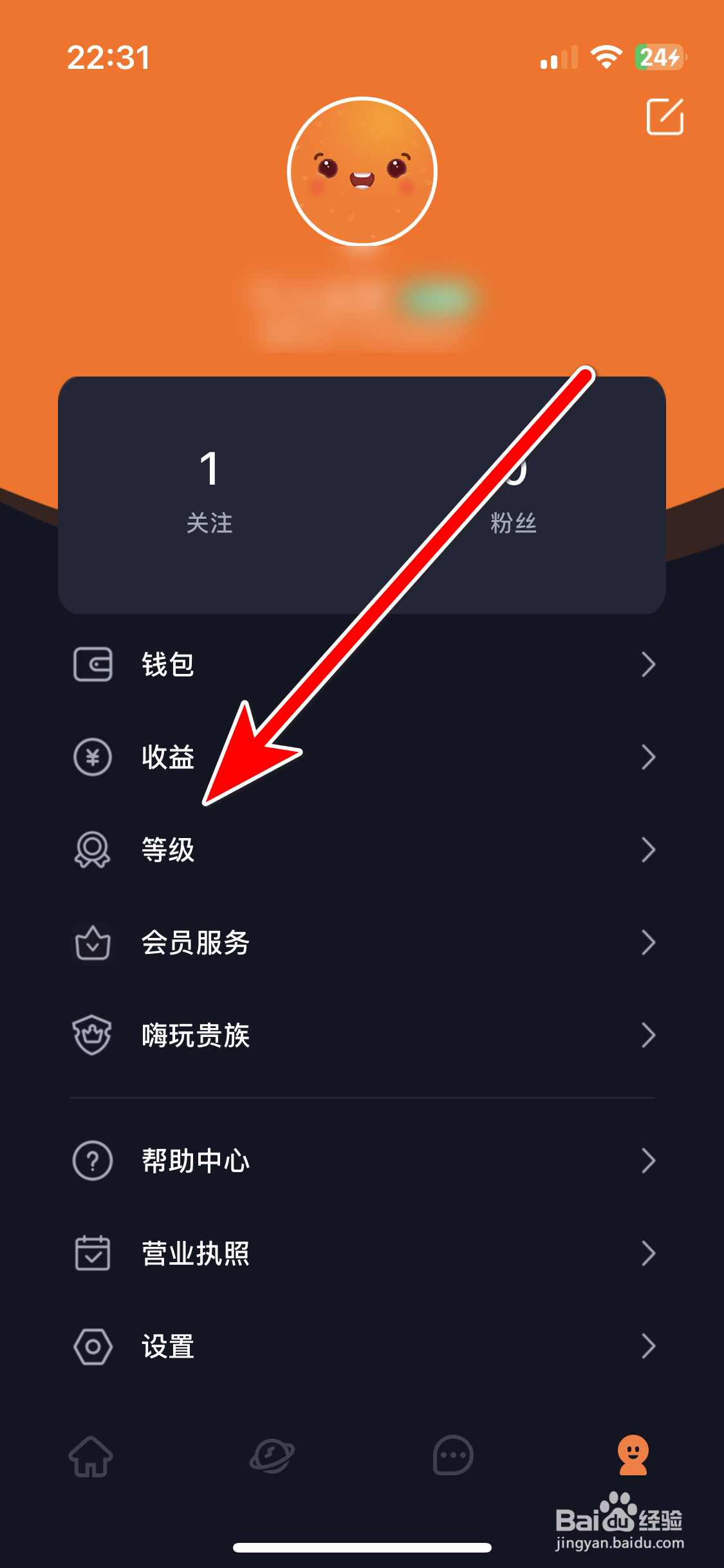Select the 嗨玩贵族 shield icon

point(92,1036)
